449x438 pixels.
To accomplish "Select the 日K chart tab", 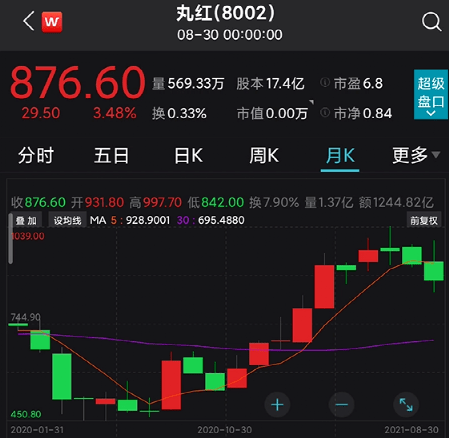I will tap(188, 156).
